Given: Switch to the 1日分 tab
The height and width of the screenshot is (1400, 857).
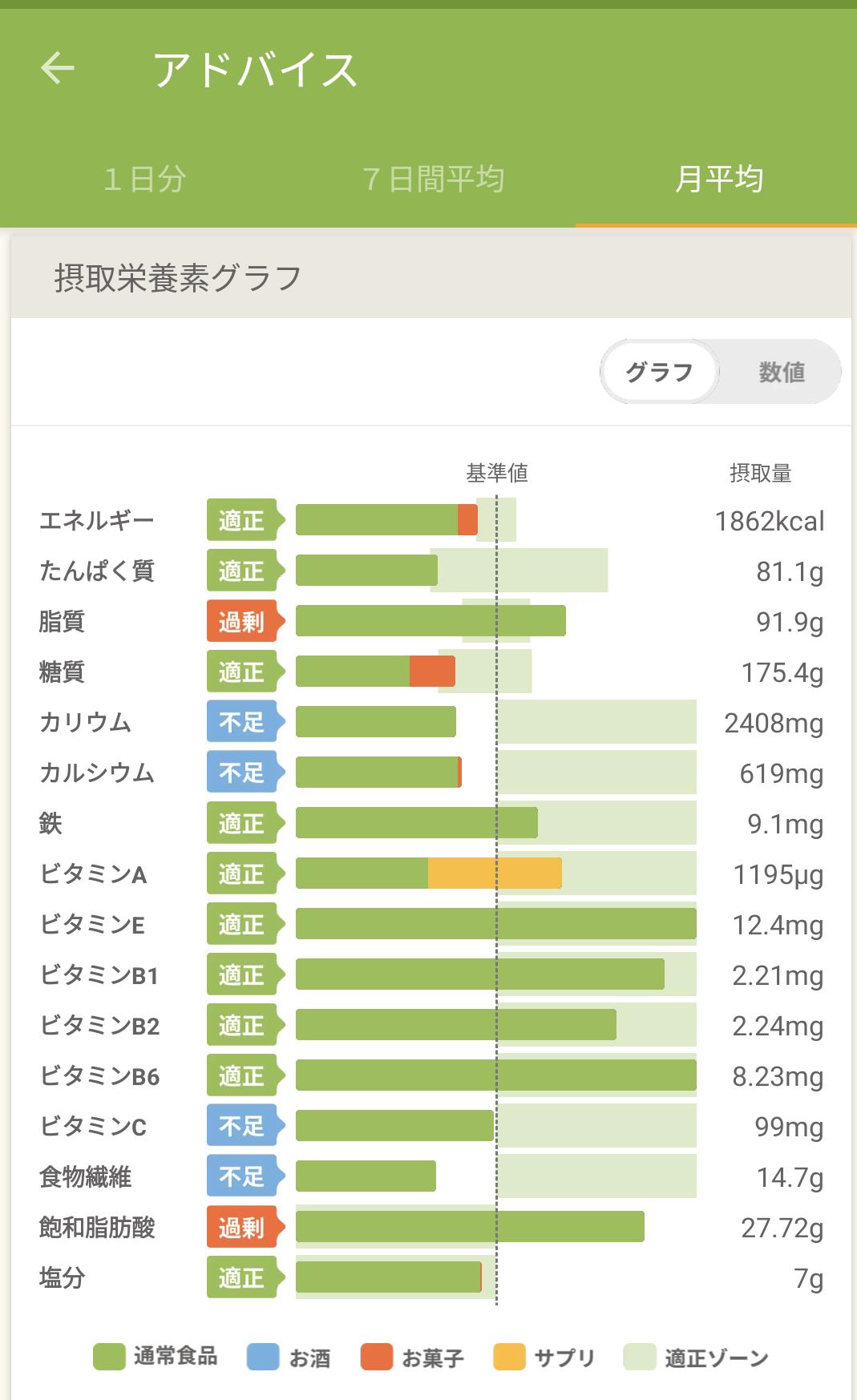Looking at the screenshot, I should [x=144, y=179].
